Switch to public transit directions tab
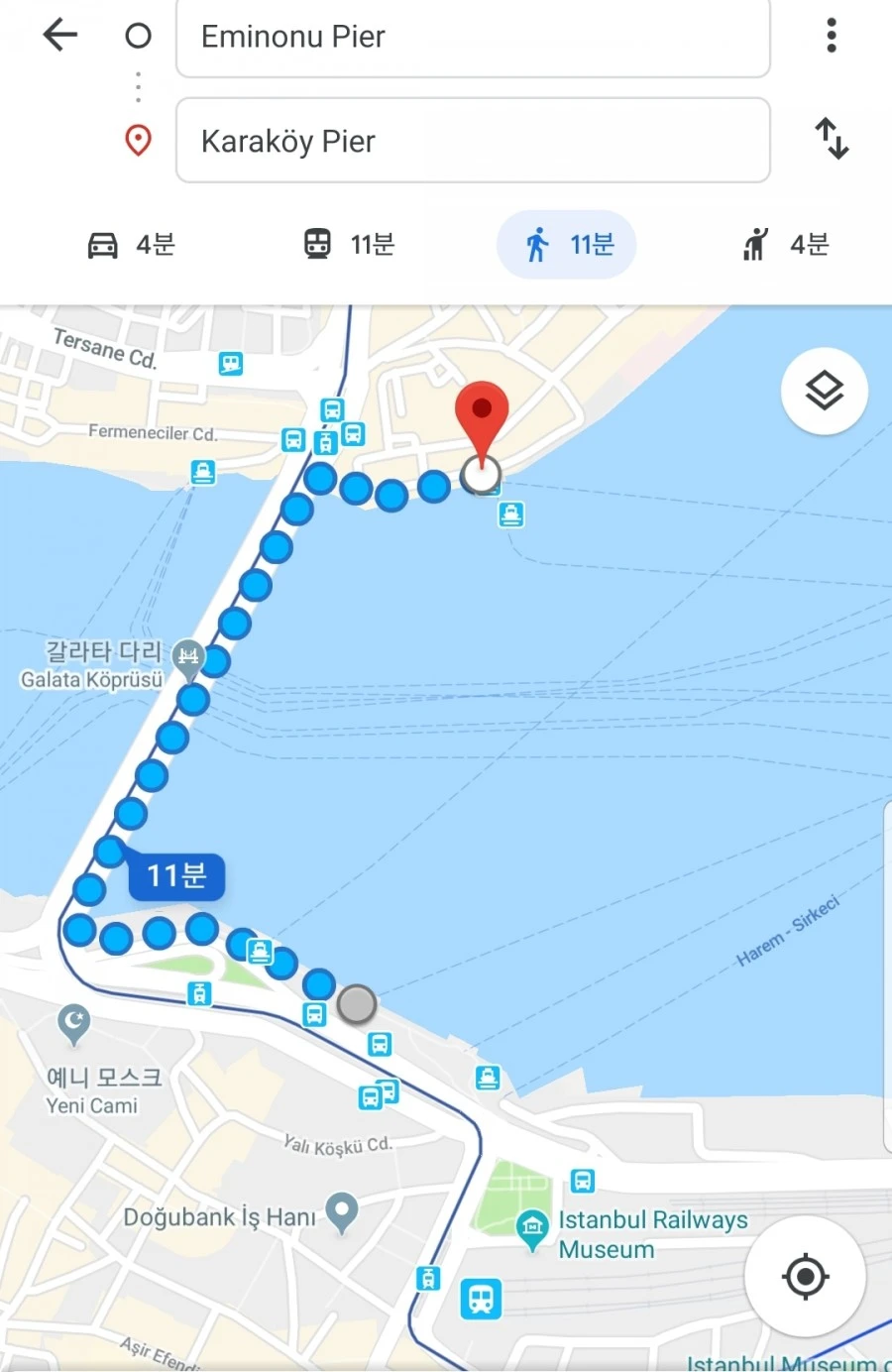Viewport: 892px width, 1372px height. point(349,244)
